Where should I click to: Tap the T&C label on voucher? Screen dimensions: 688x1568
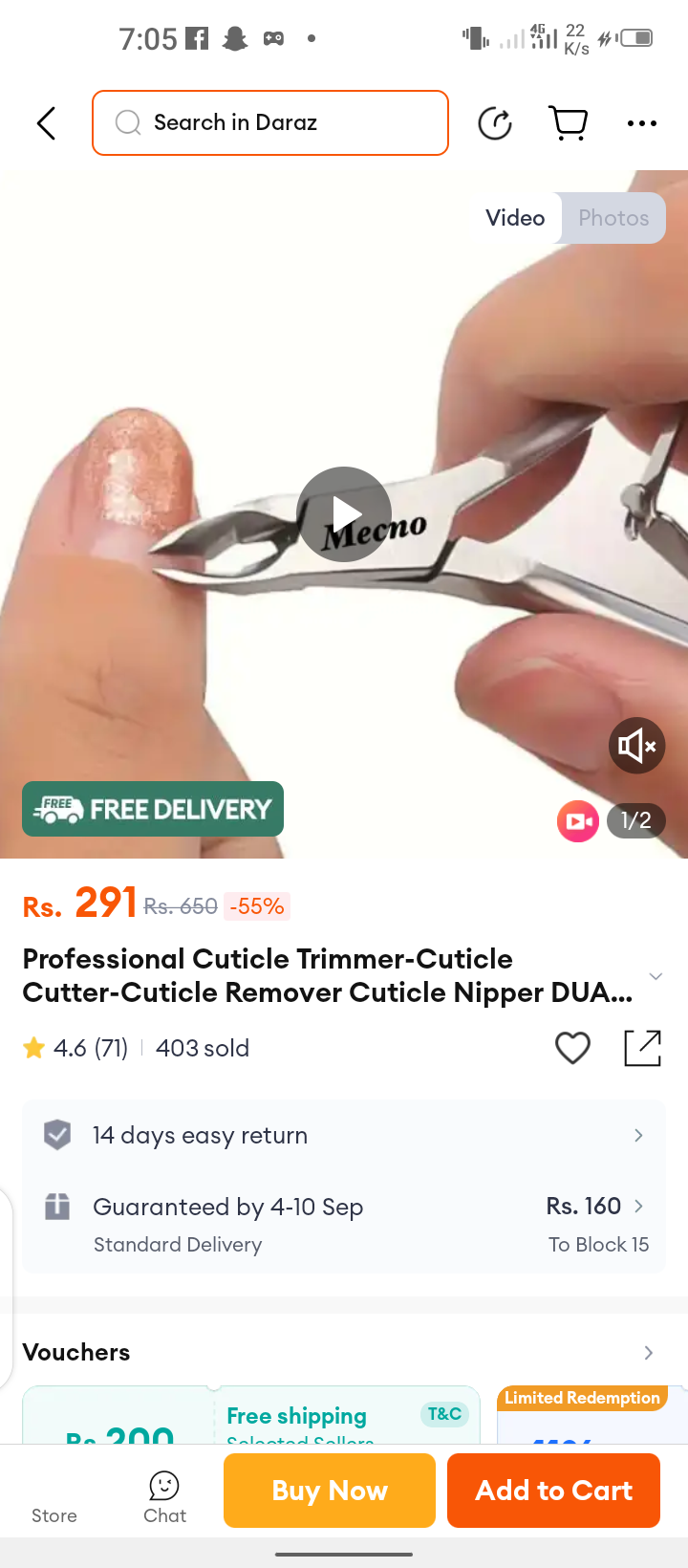click(x=444, y=1414)
